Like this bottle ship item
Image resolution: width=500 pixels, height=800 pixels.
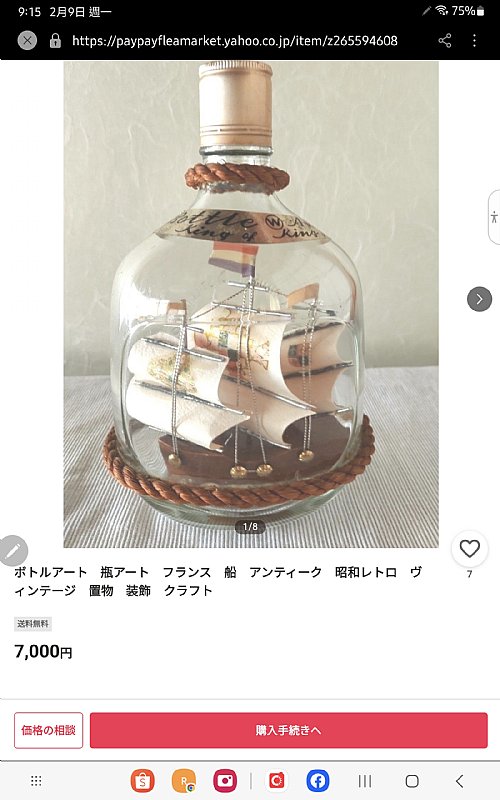[x=469, y=548]
